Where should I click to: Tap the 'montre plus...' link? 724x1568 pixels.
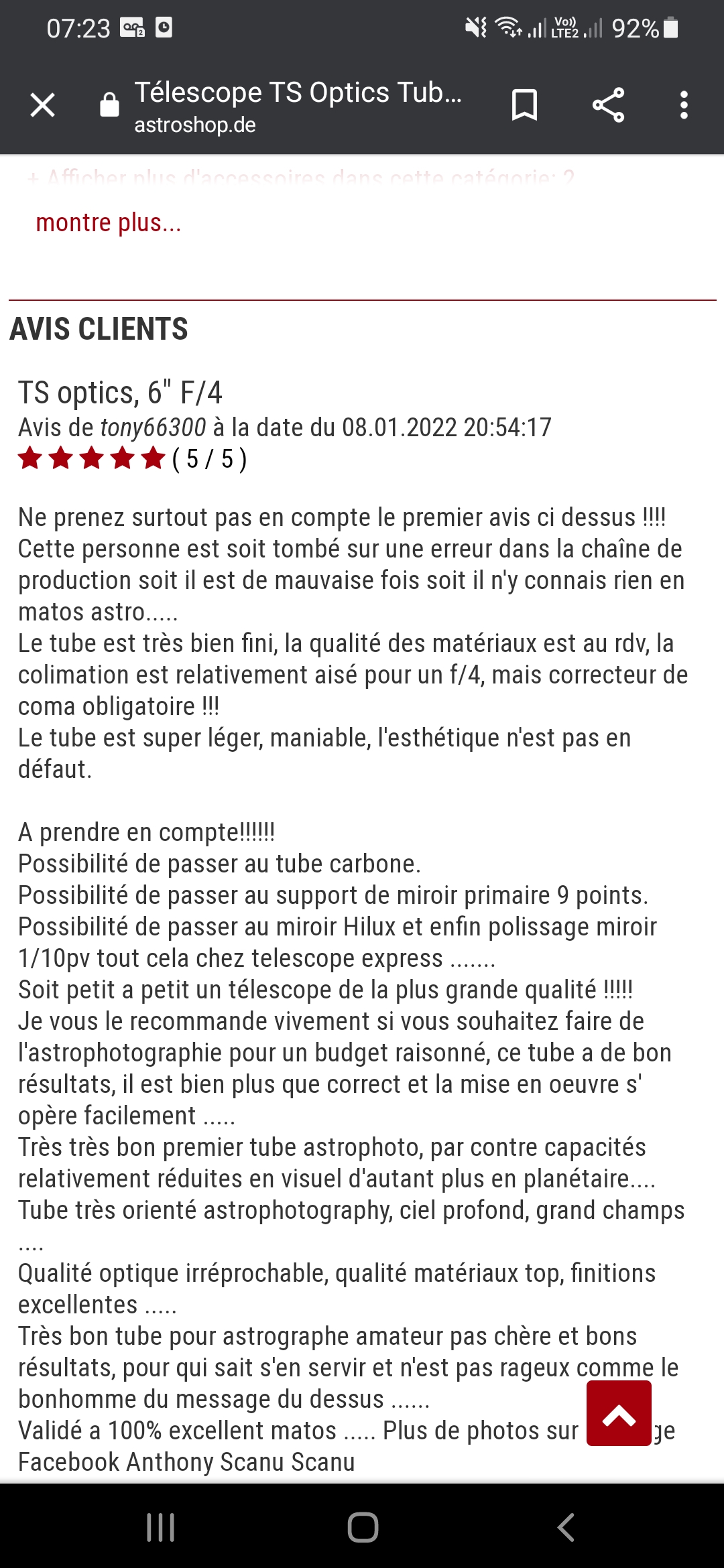109,223
